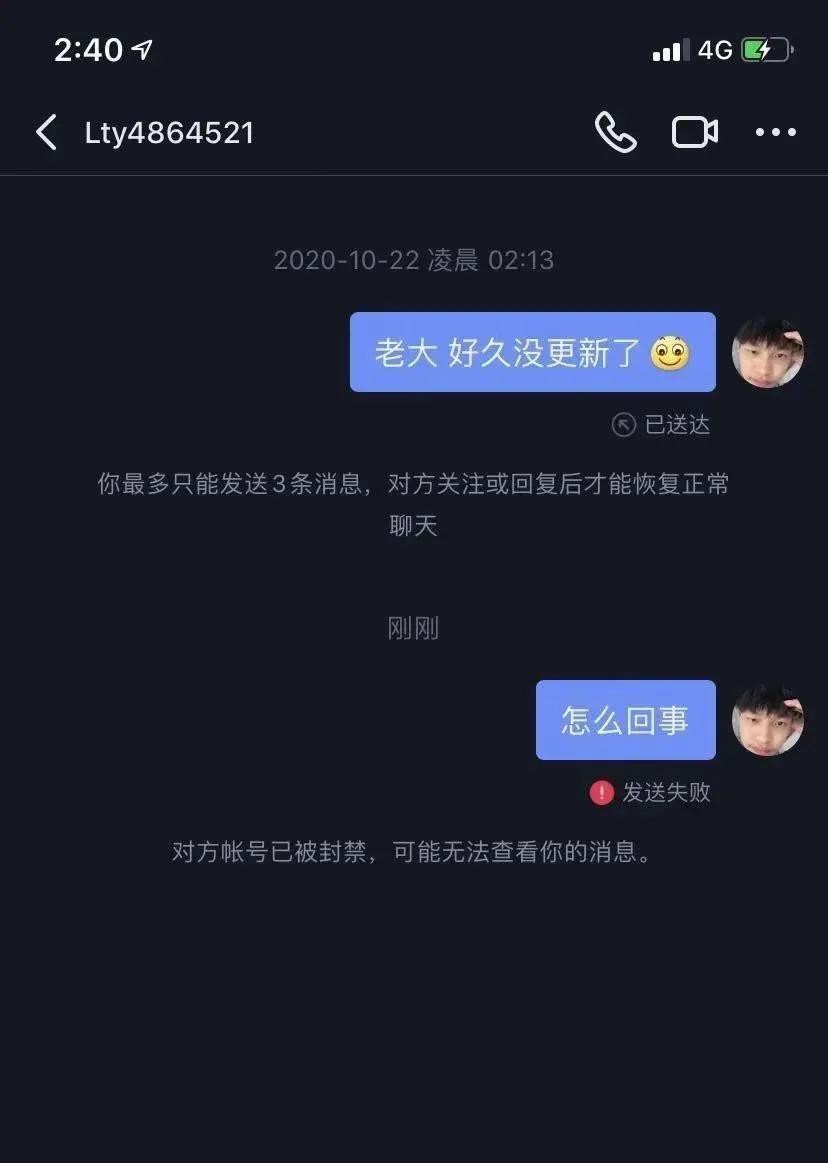Go back from the Lty4864521 chat

pos(46,132)
